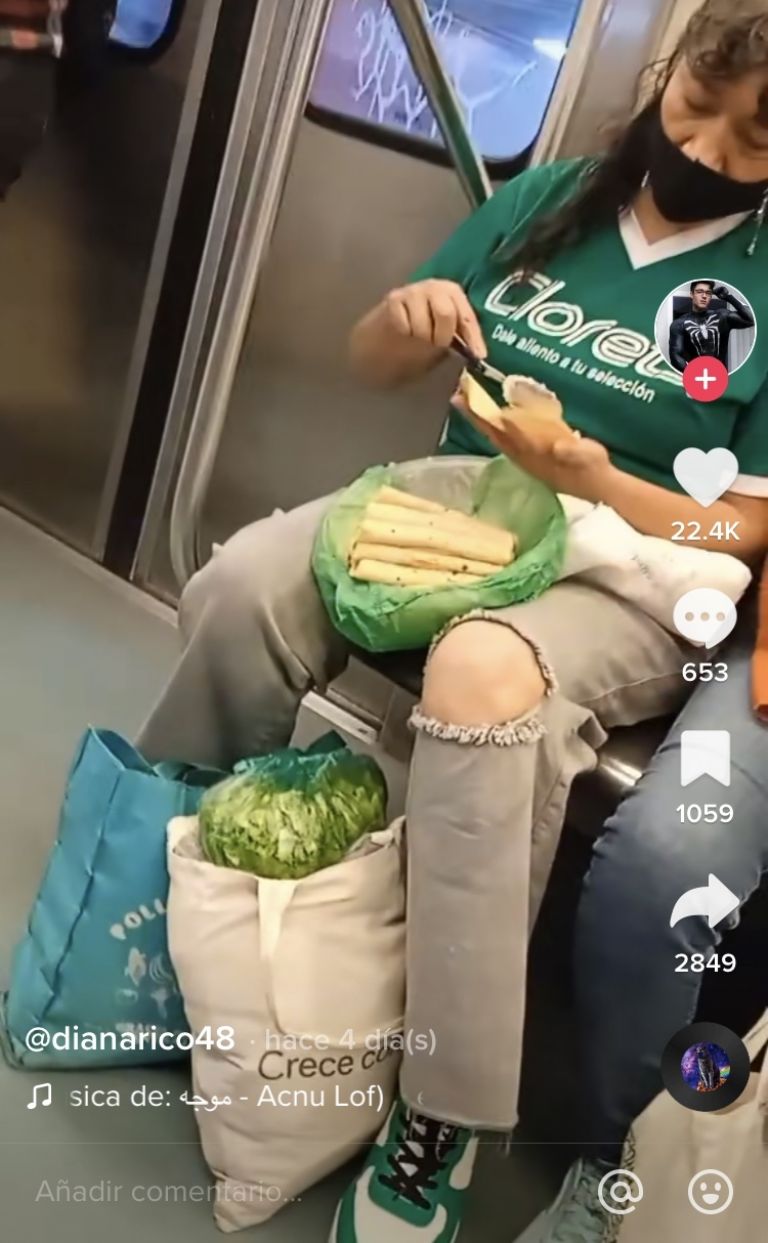Open the comments section
This screenshot has height=1243, width=768.
tap(705, 617)
